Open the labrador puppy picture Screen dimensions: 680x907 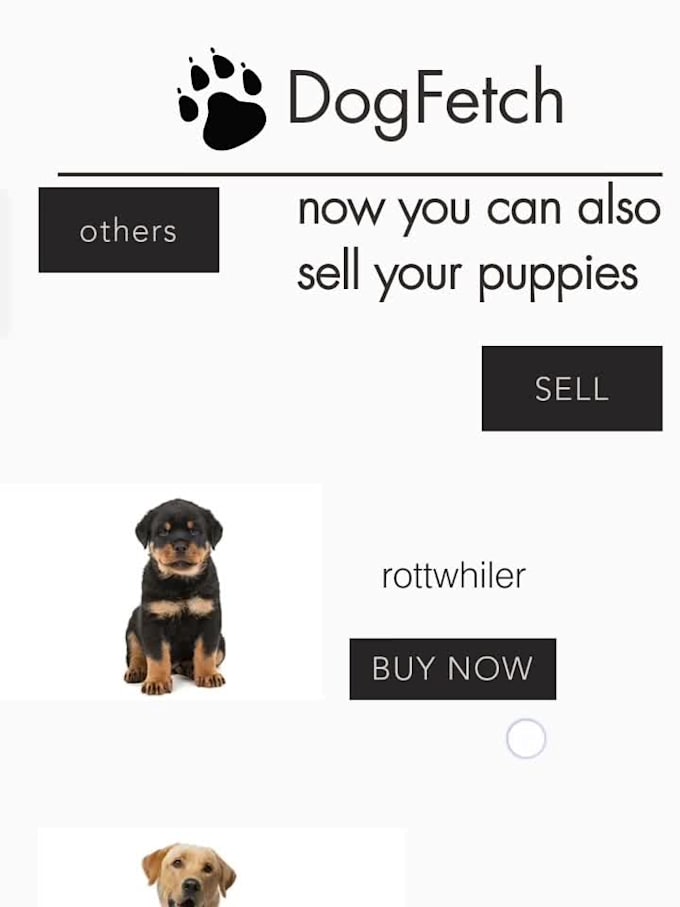[x=190, y=872]
